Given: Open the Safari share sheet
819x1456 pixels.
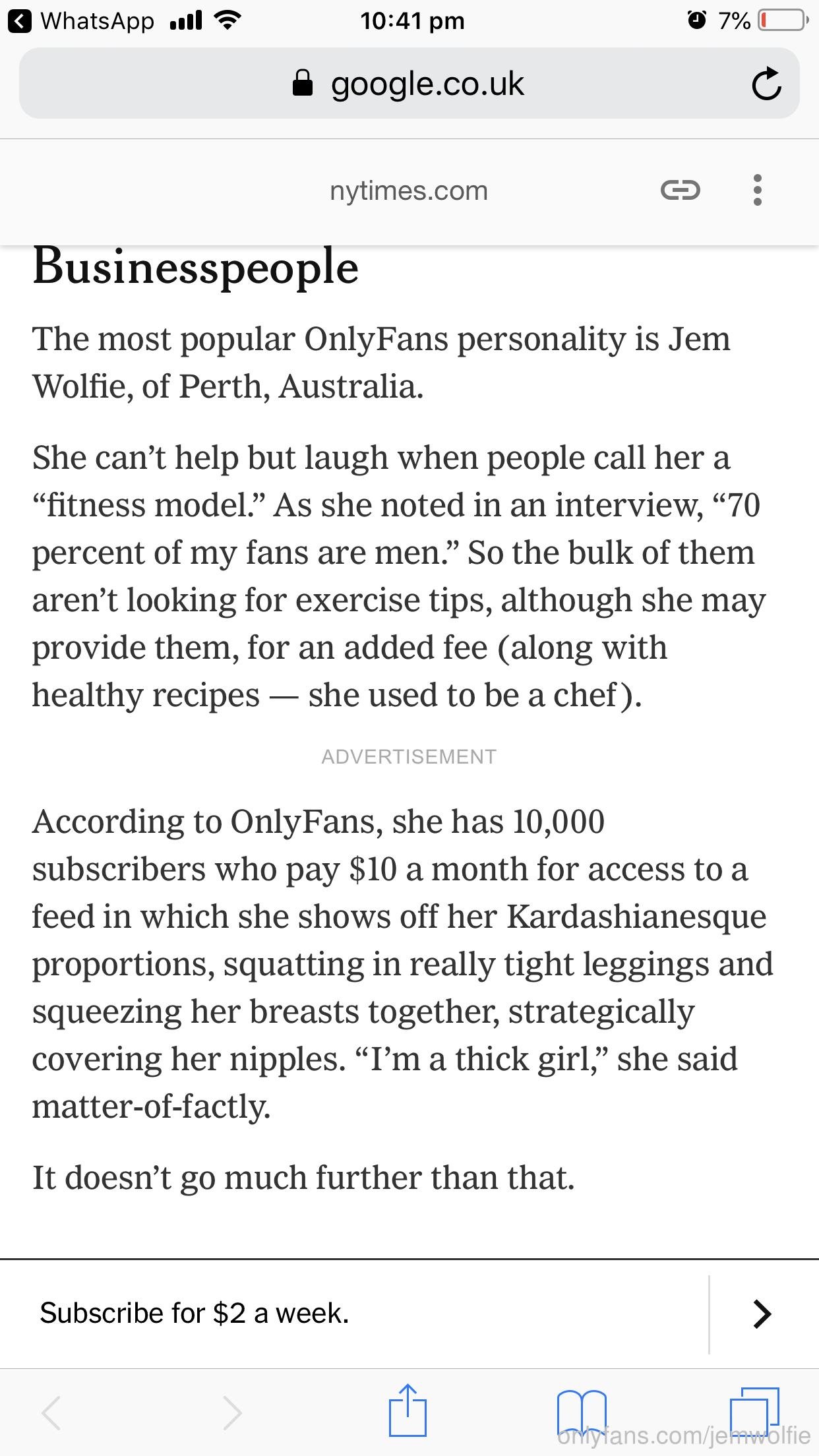Looking at the screenshot, I should click(x=408, y=1410).
